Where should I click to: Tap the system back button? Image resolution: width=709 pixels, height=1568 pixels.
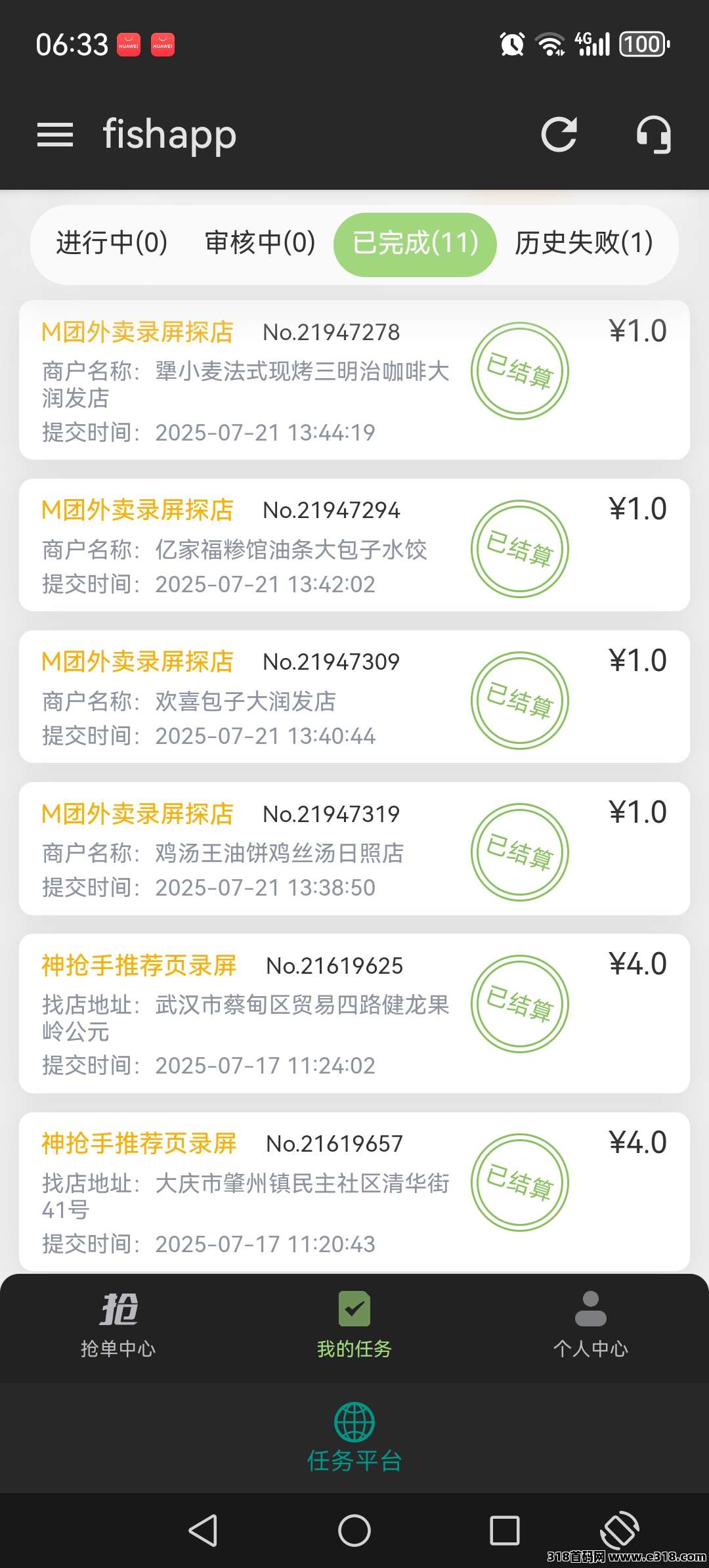pos(204,1531)
